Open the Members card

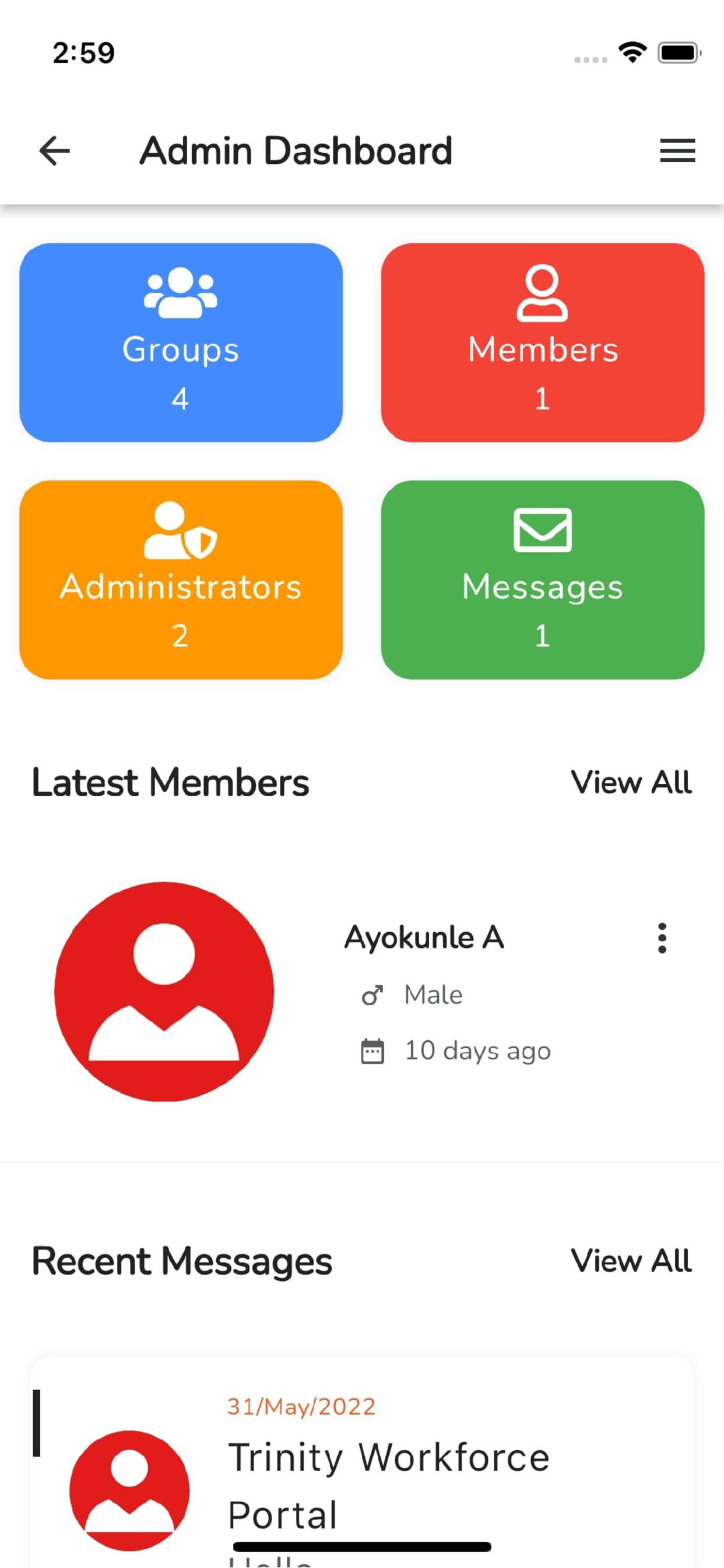[543, 342]
